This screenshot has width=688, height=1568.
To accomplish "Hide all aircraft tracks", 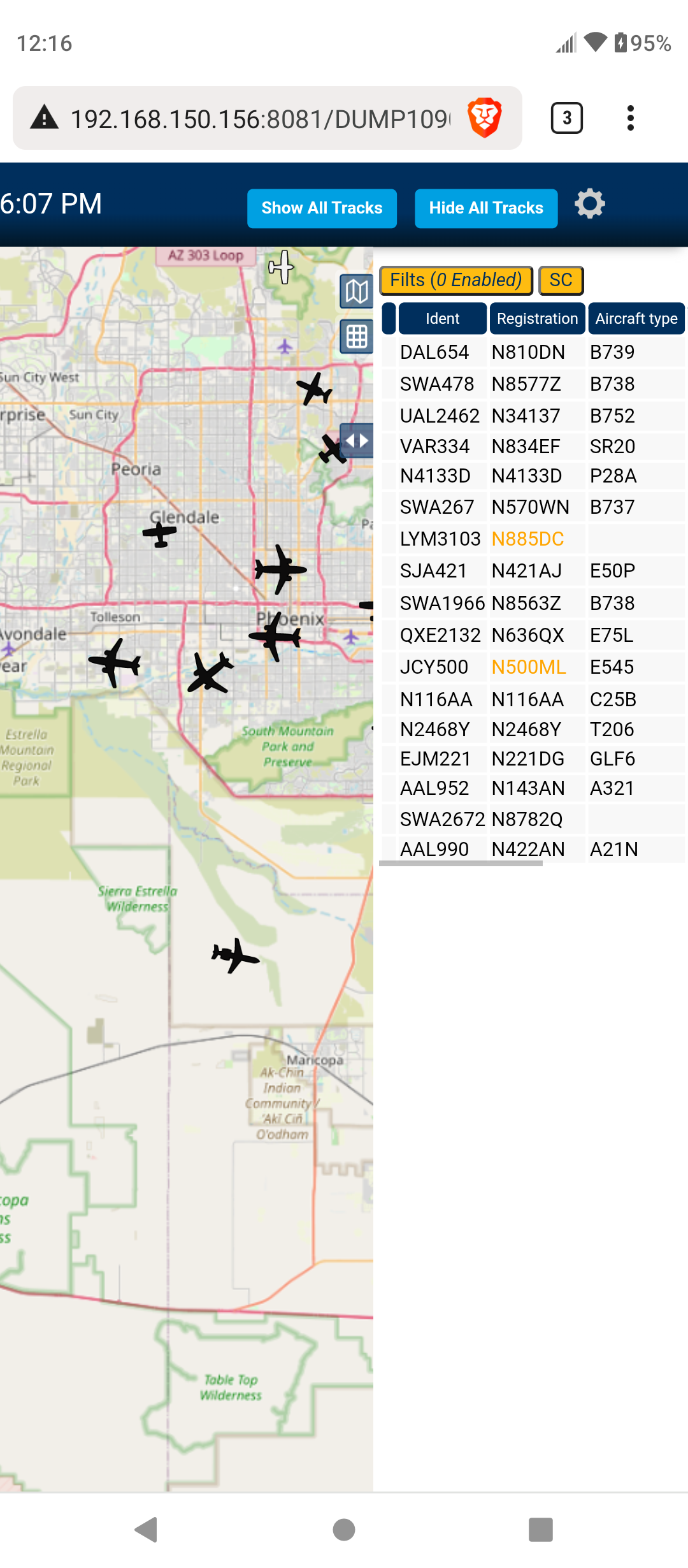I will 486,208.
